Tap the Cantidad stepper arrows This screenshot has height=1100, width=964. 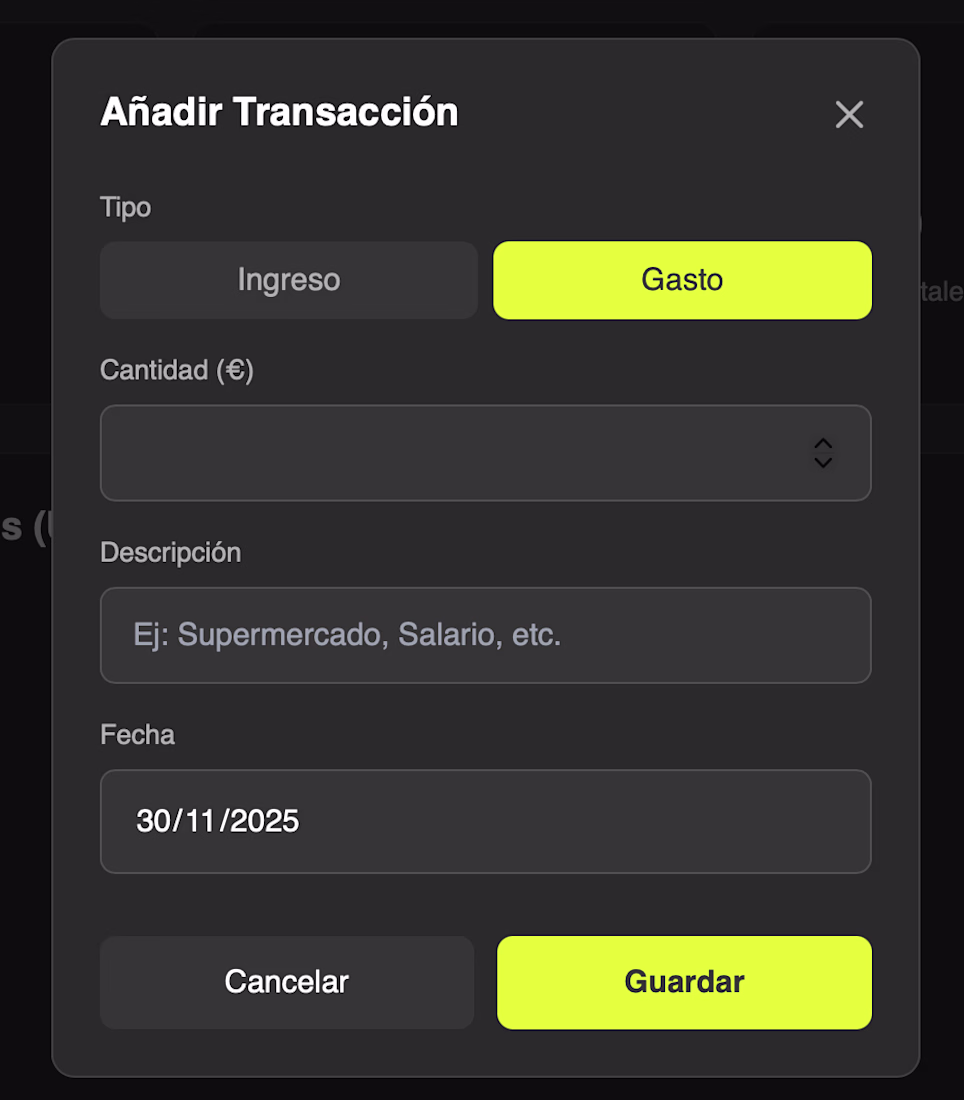pos(823,453)
